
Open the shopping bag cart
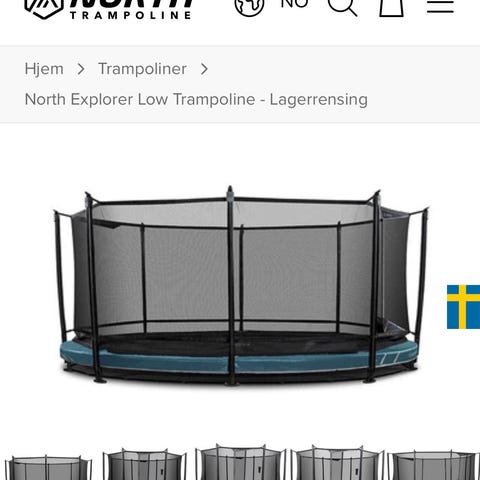coord(391,8)
